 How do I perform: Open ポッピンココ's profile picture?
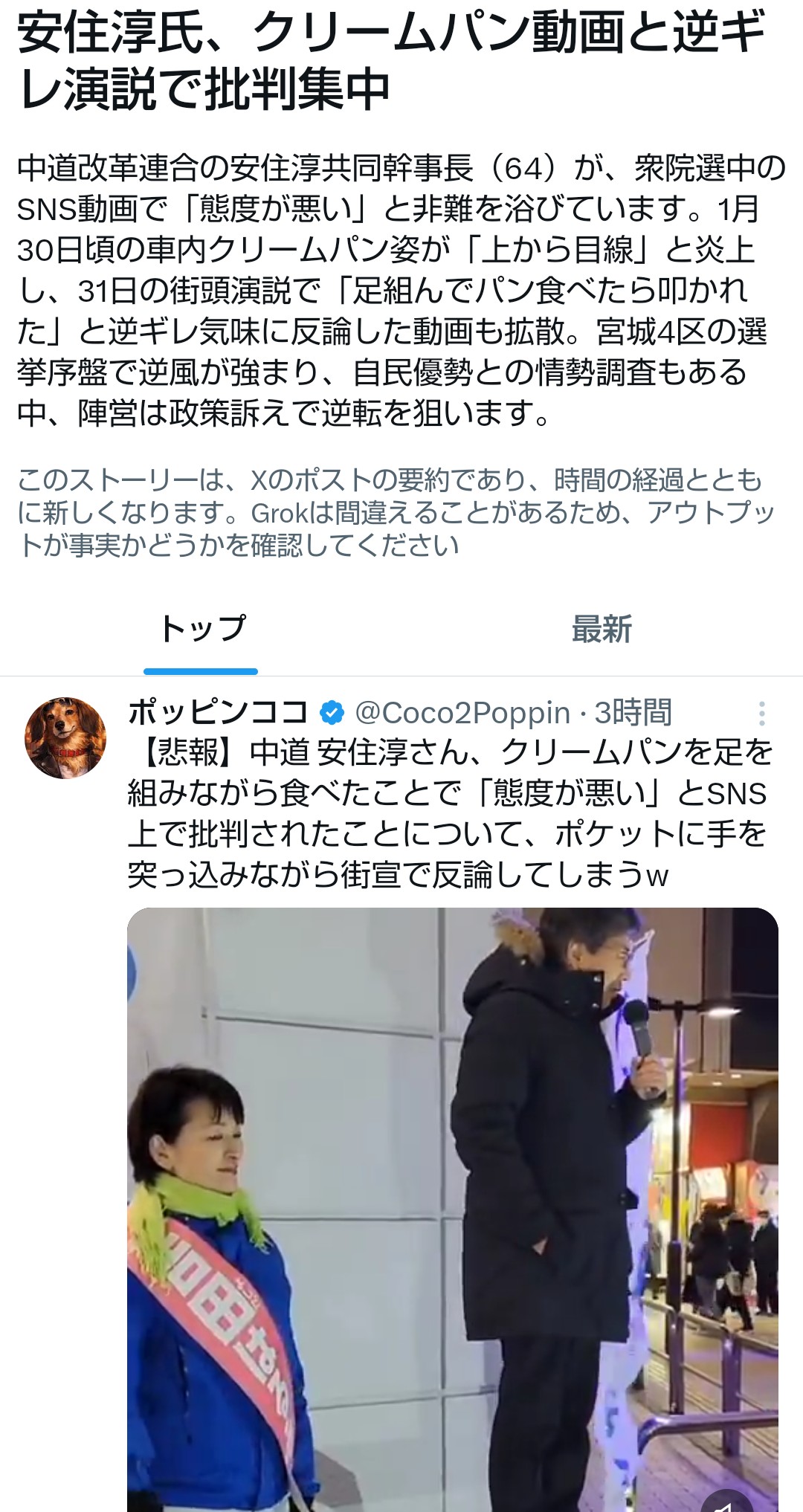tap(65, 738)
